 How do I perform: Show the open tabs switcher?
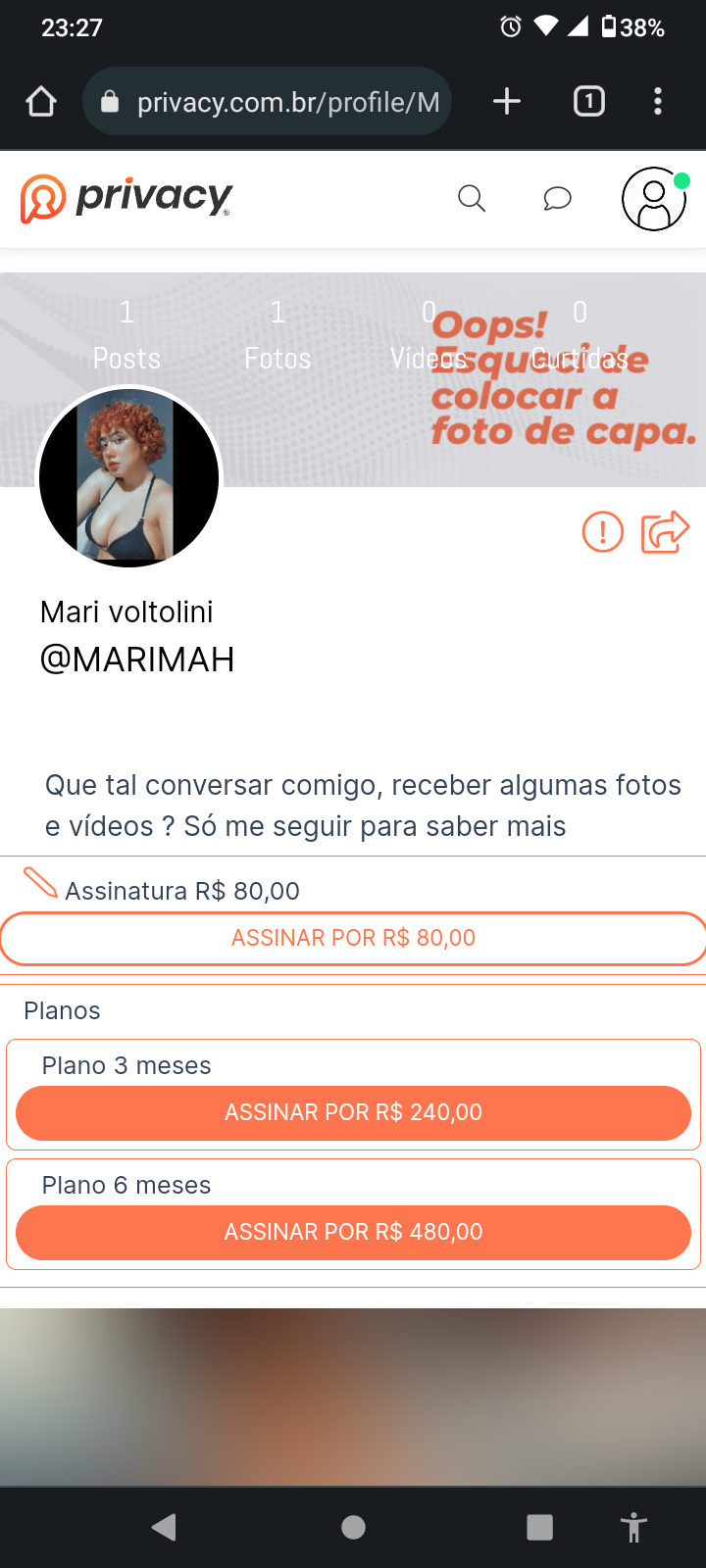pos(588,102)
